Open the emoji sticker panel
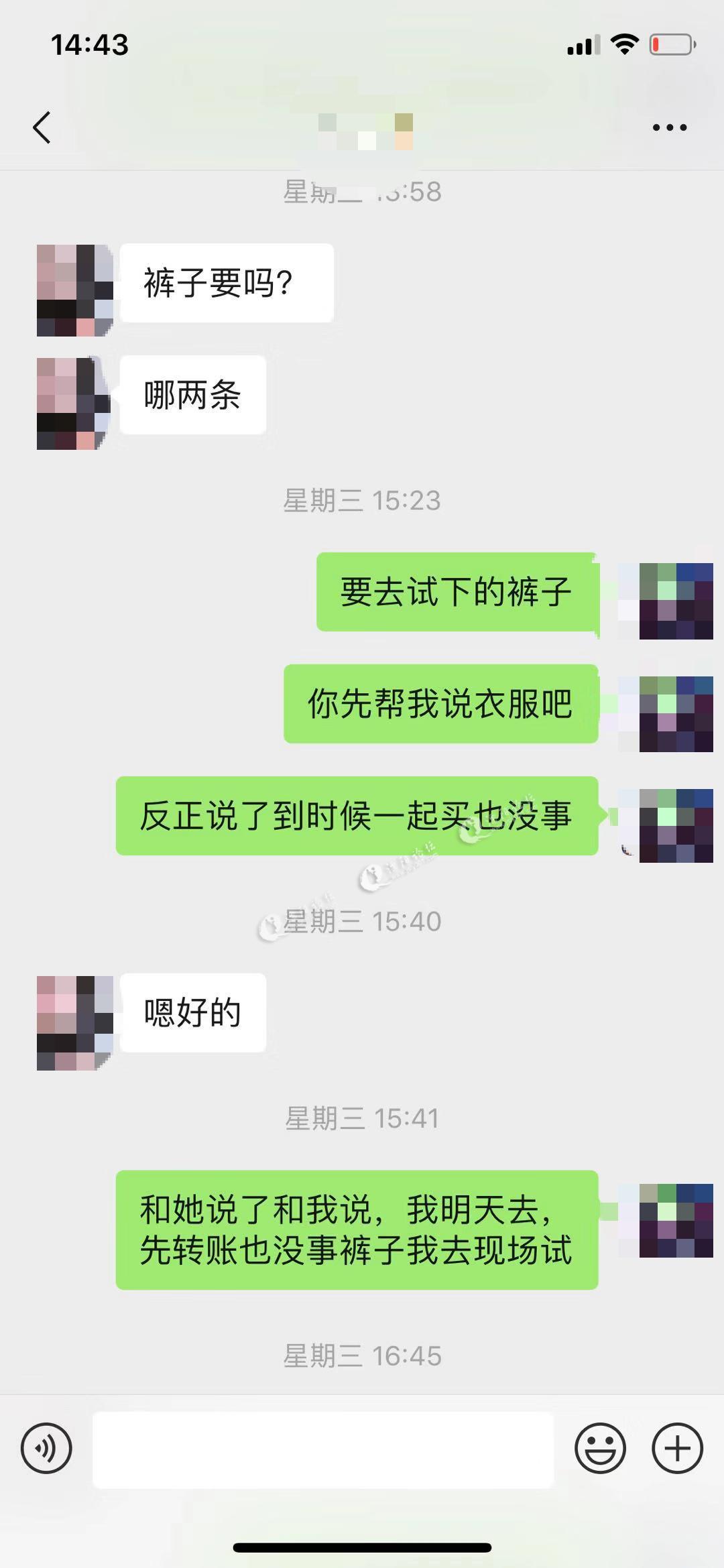Viewport: 724px width, 1568px height. tap(600, 1448)
